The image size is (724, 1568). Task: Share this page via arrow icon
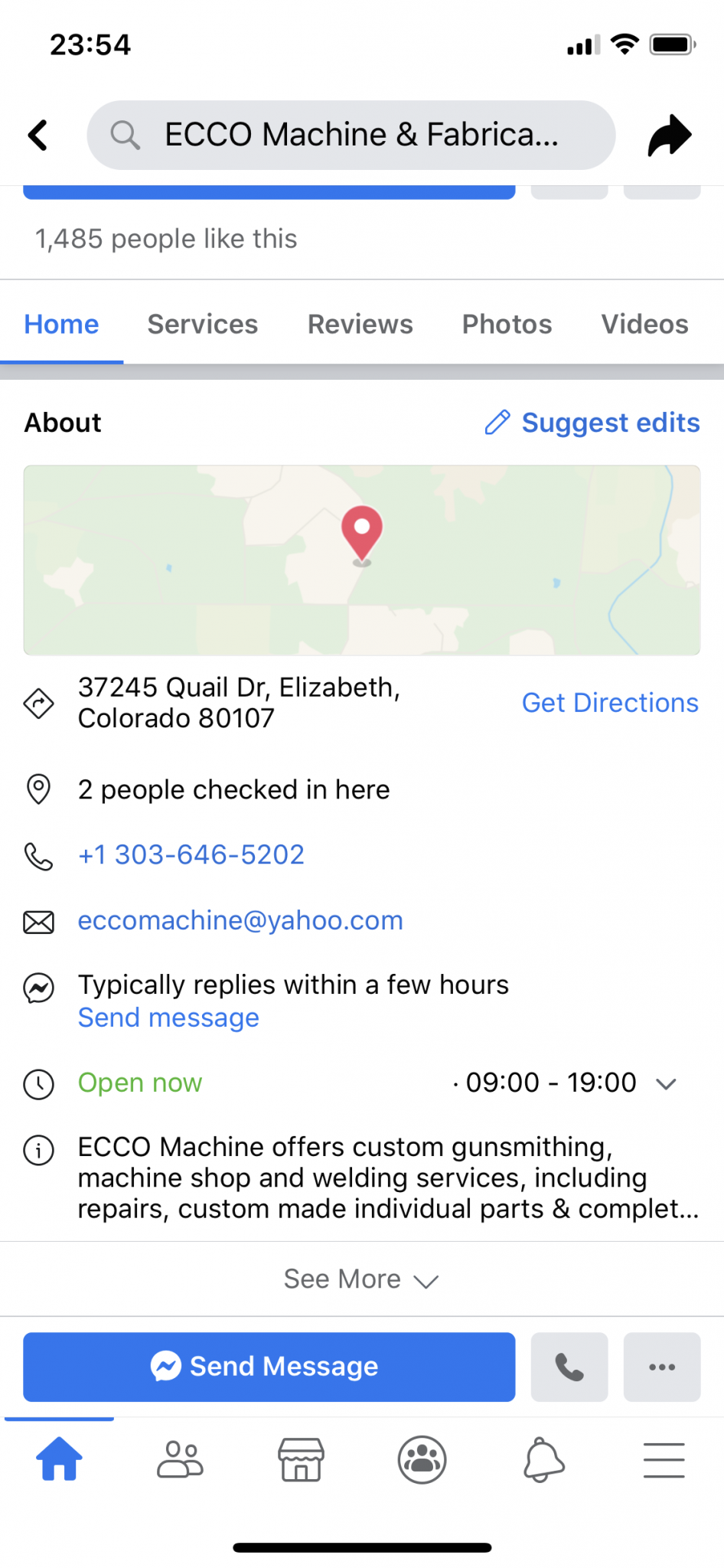(669, 136)
